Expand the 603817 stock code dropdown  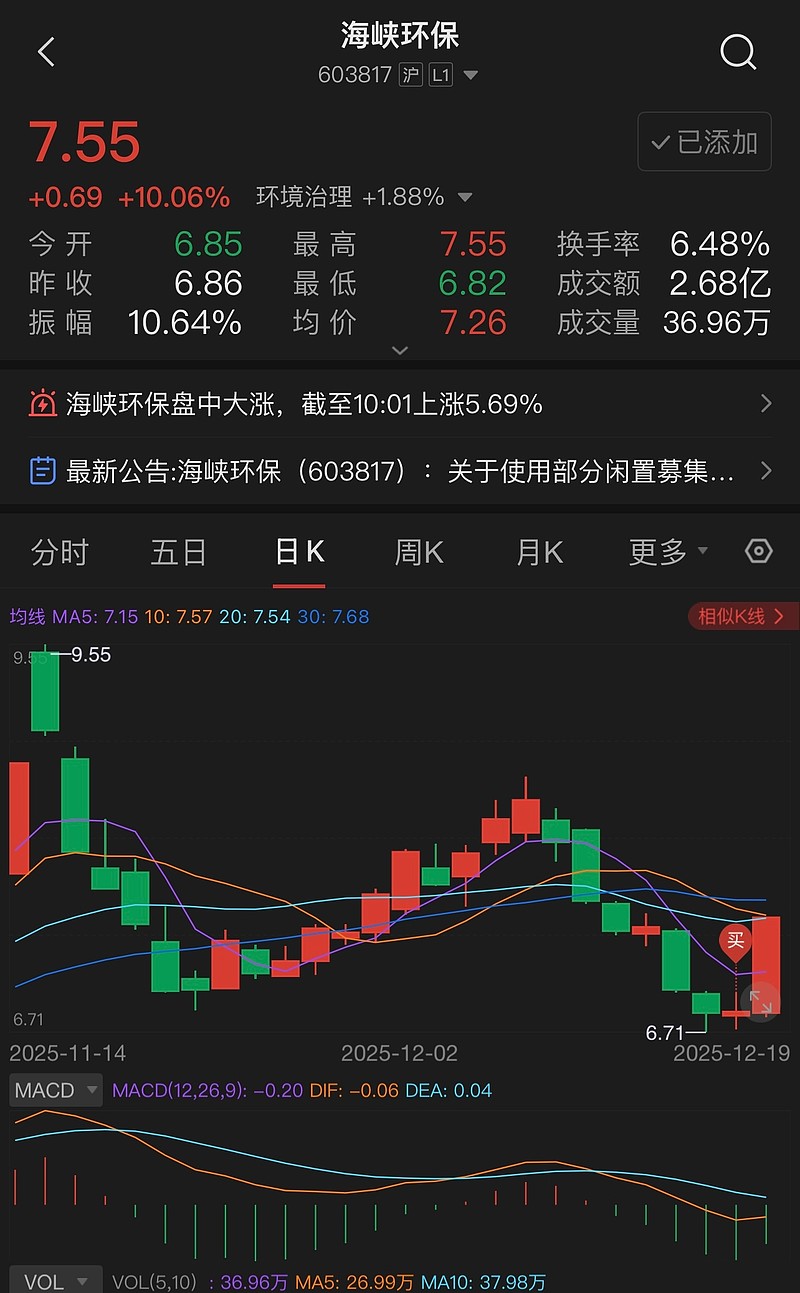point(471,75)
